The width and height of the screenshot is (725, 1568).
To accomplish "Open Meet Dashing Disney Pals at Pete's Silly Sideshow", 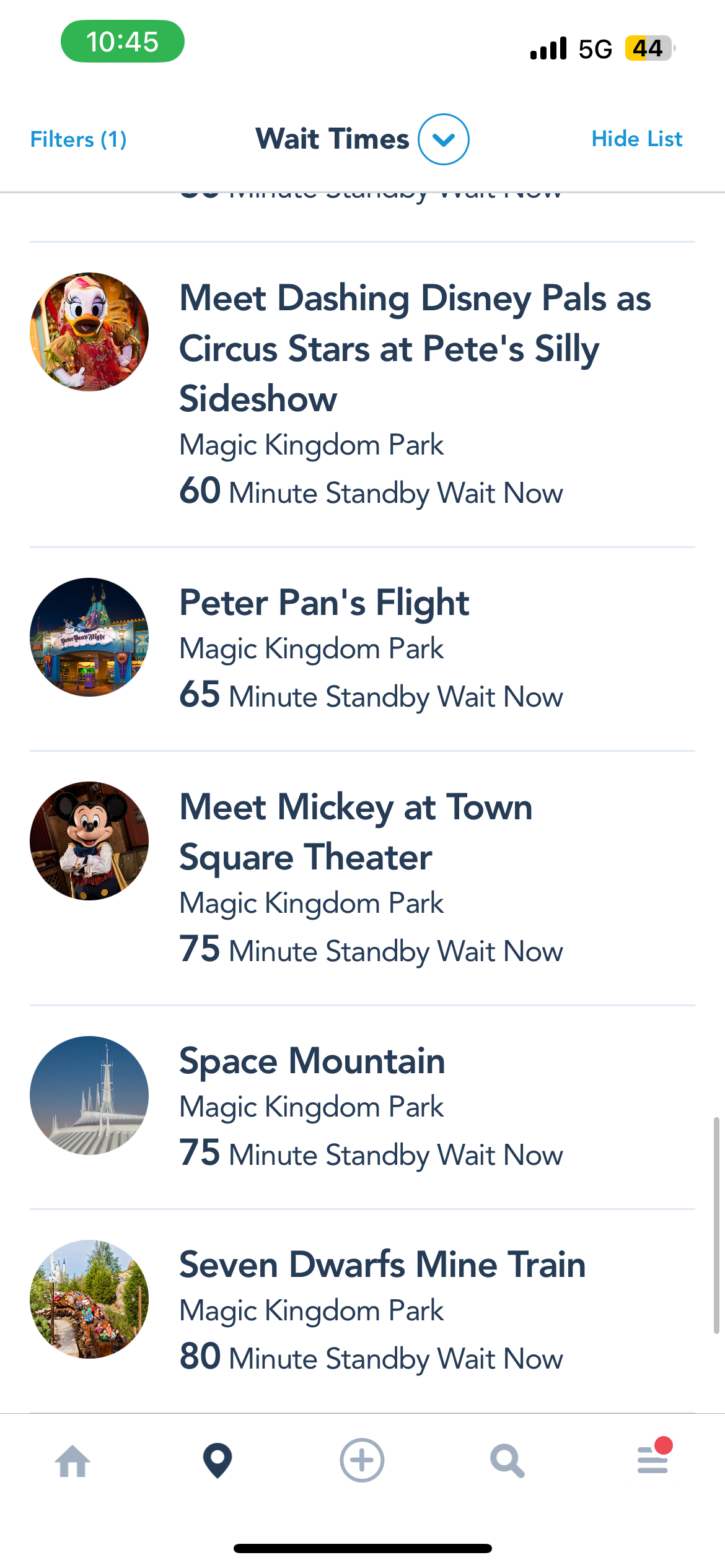I will [362, 394].
